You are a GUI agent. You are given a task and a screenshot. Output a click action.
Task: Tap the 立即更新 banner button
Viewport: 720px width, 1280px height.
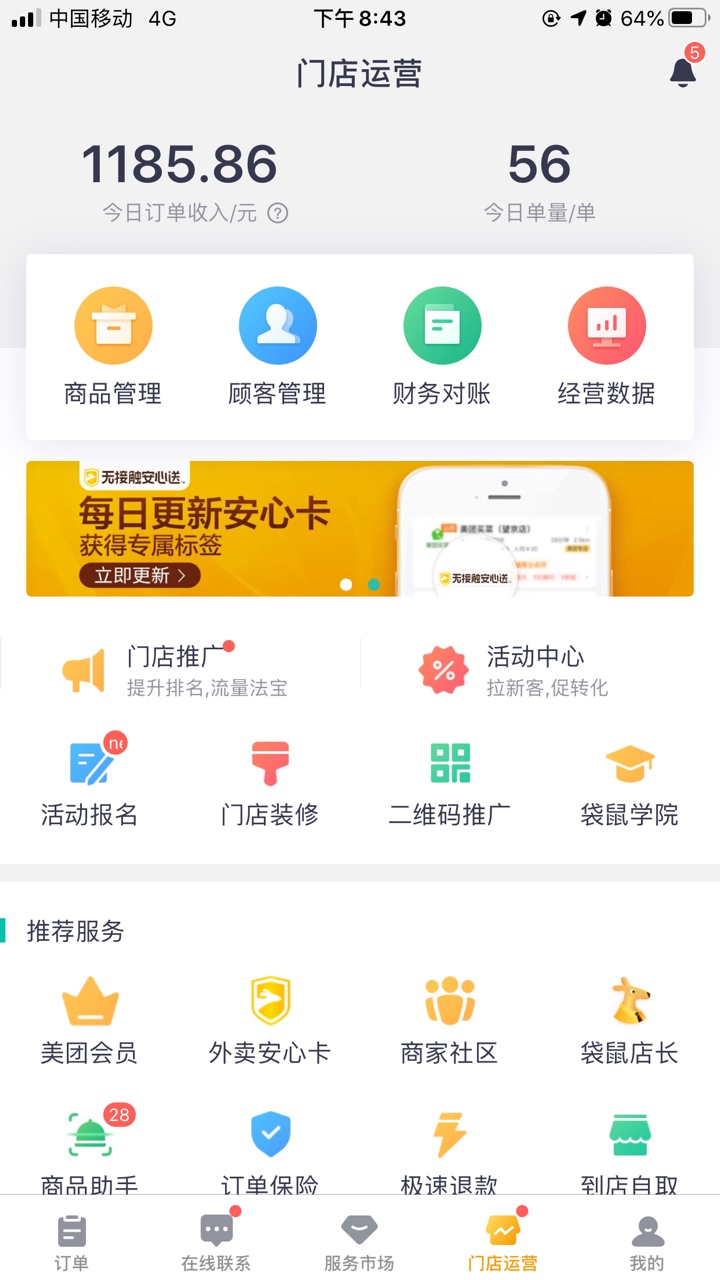[x=140, y=575]
